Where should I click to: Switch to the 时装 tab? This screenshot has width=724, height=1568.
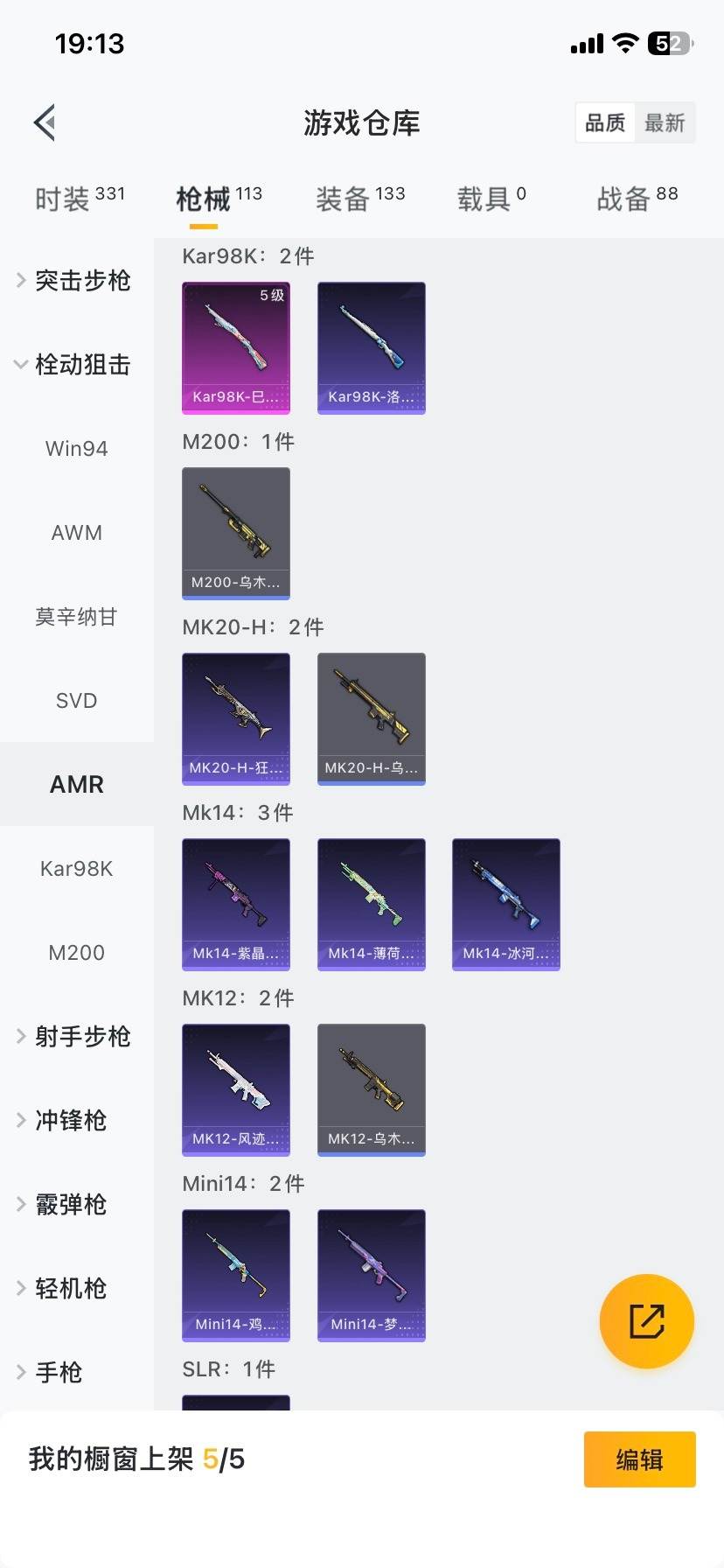tap(80, 199)
